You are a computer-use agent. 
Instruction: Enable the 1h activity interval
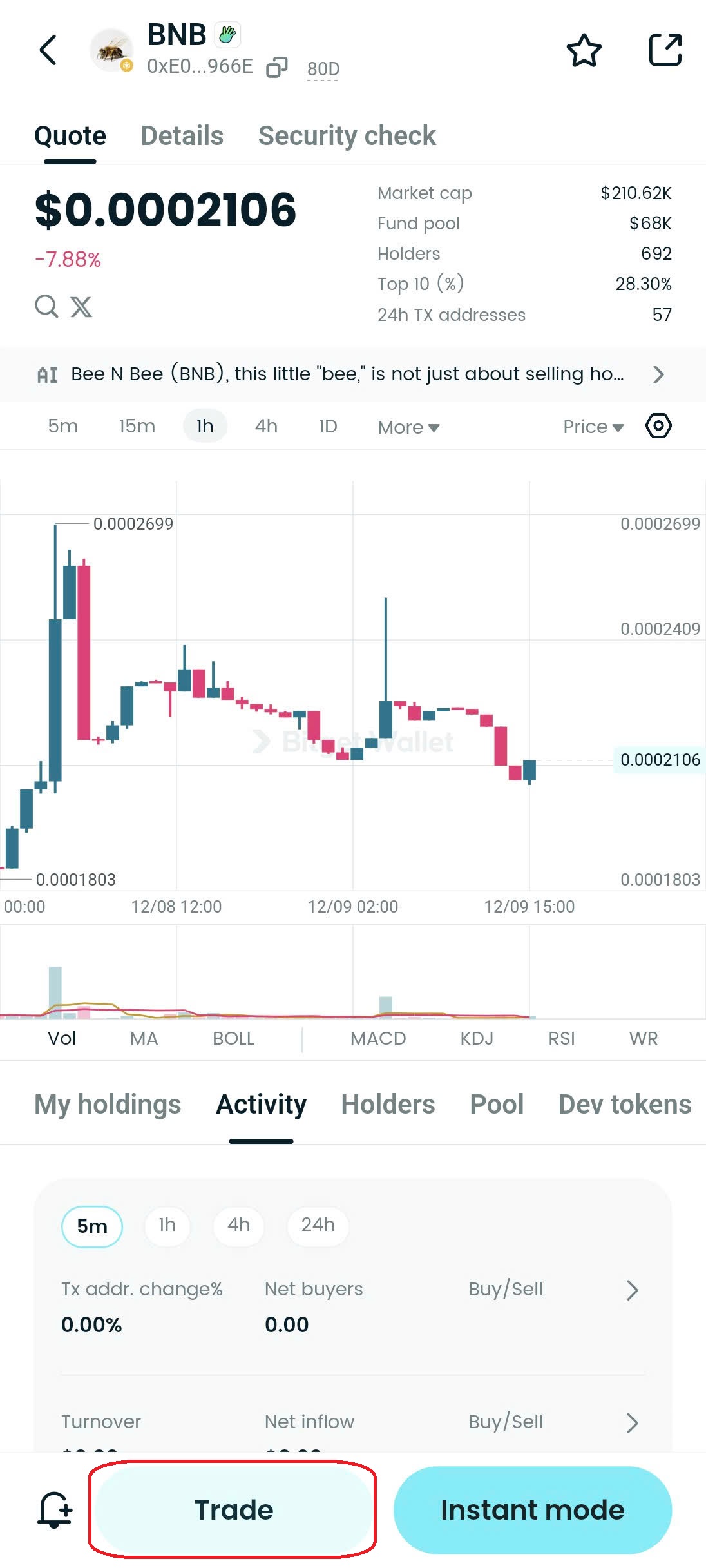coord(167,1225)
